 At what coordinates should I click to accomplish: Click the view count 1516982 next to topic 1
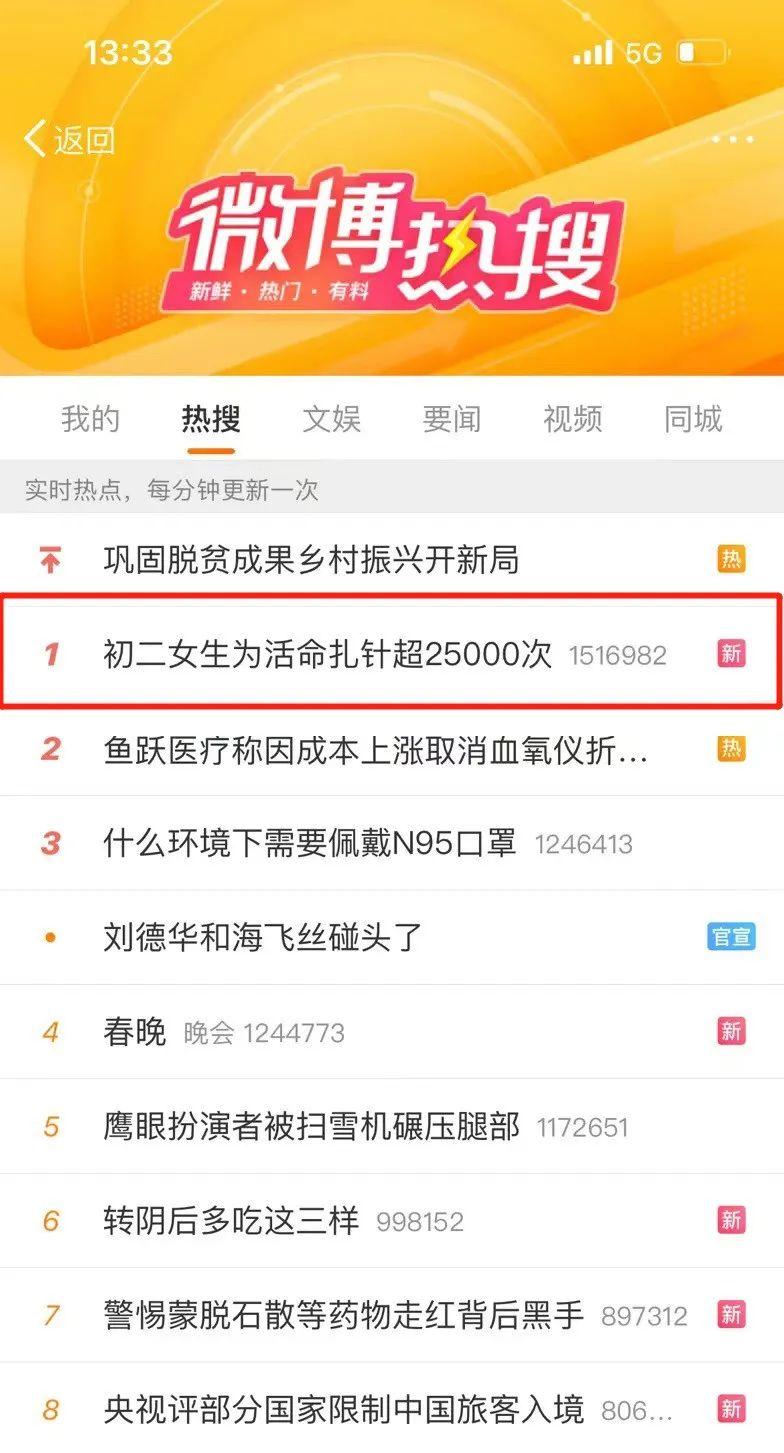click(618, 656)
